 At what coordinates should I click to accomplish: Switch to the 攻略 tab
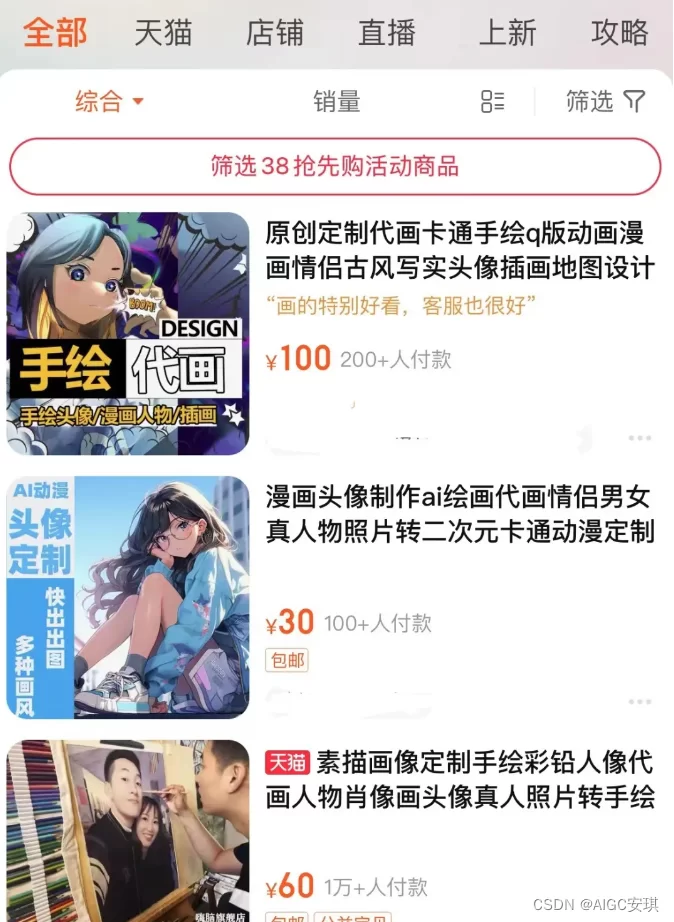[620, 32]
